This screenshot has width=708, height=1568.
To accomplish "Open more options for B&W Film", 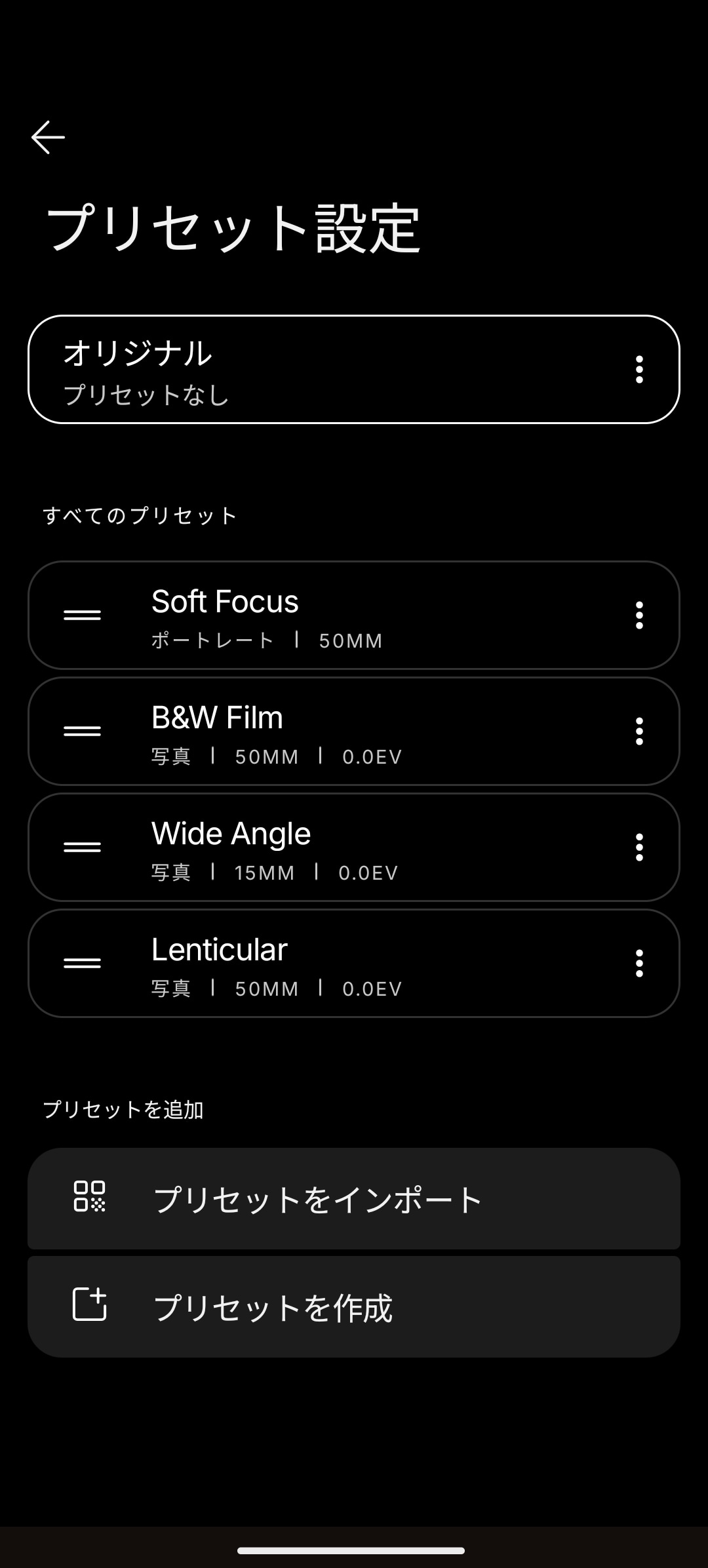I will (639, 731).
